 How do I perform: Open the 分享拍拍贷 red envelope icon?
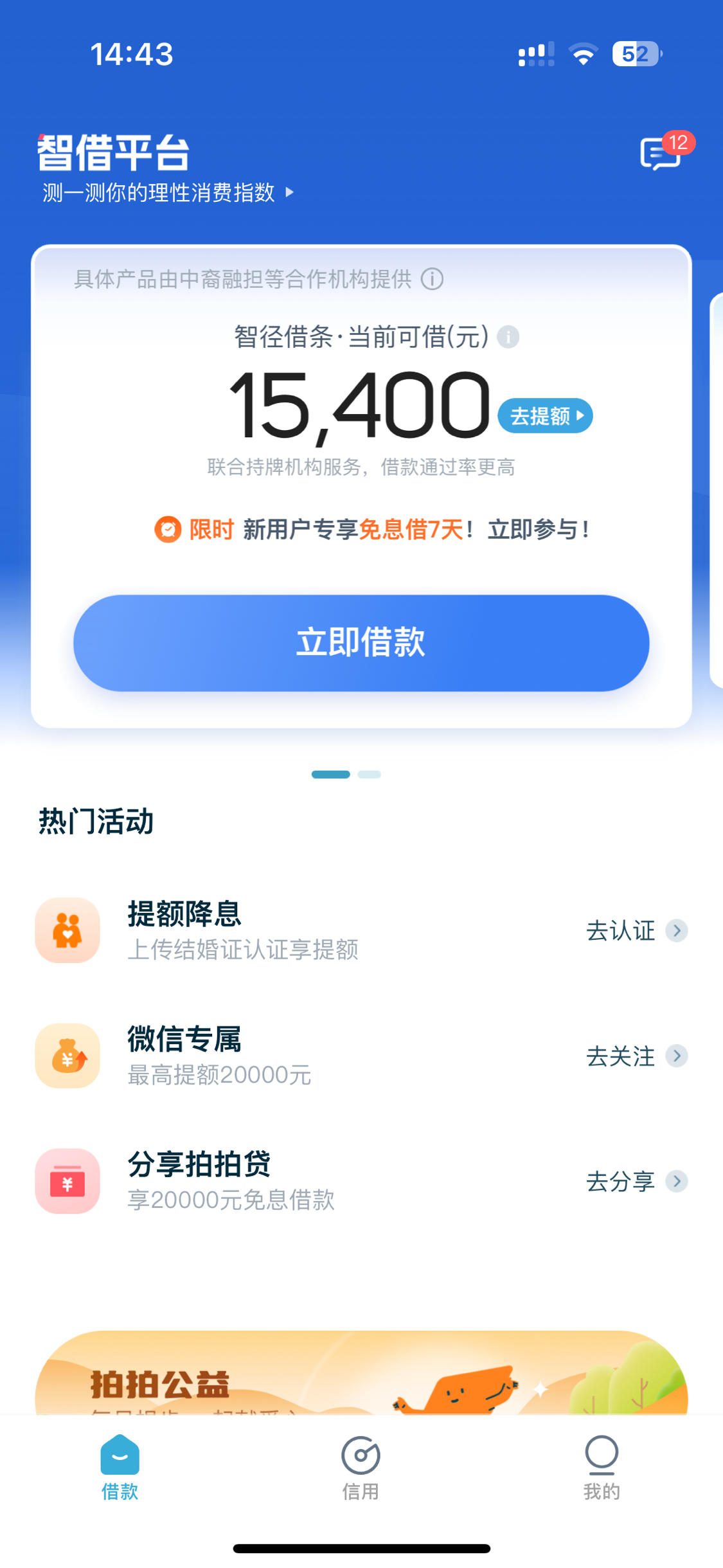tap(68, 1182)
